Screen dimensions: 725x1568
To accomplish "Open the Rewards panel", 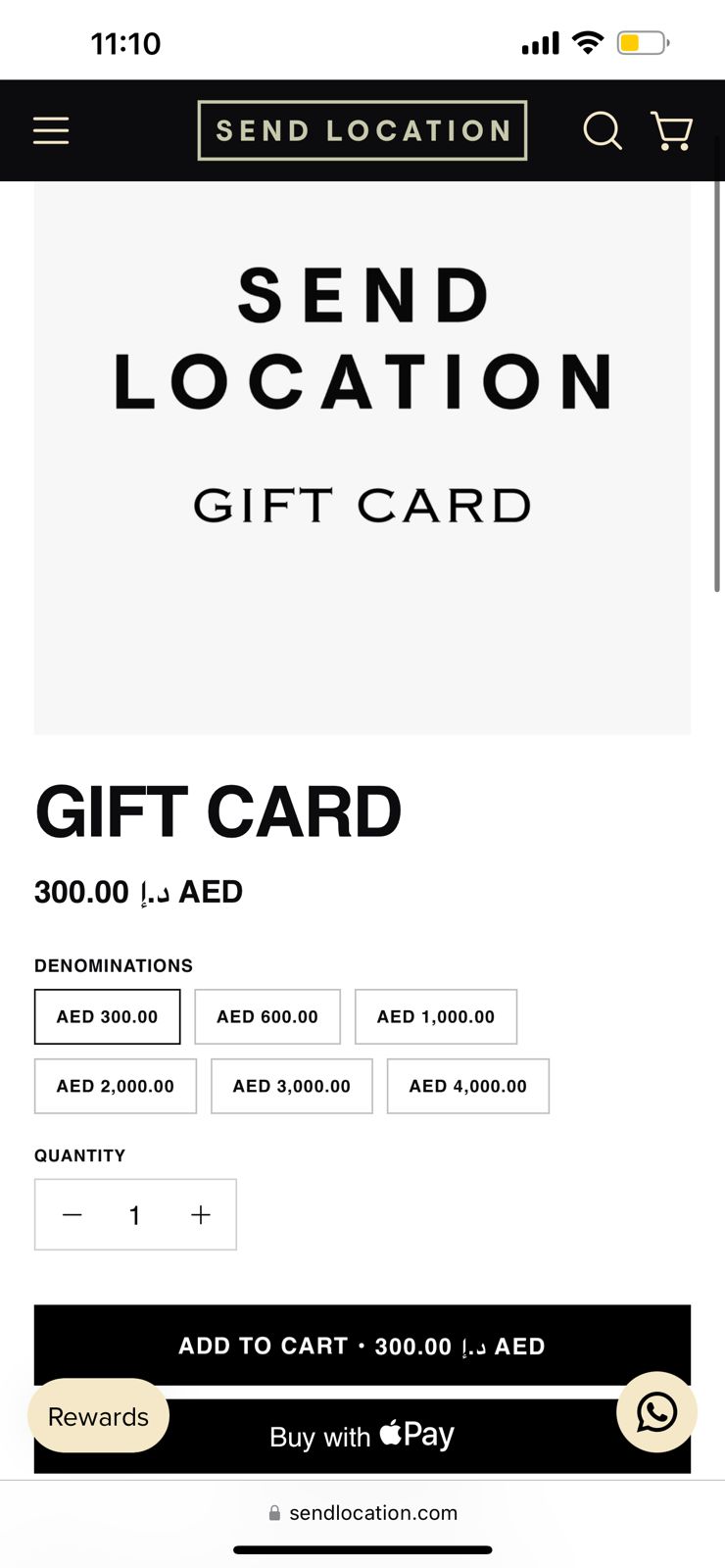I will tap(98, 1415).
